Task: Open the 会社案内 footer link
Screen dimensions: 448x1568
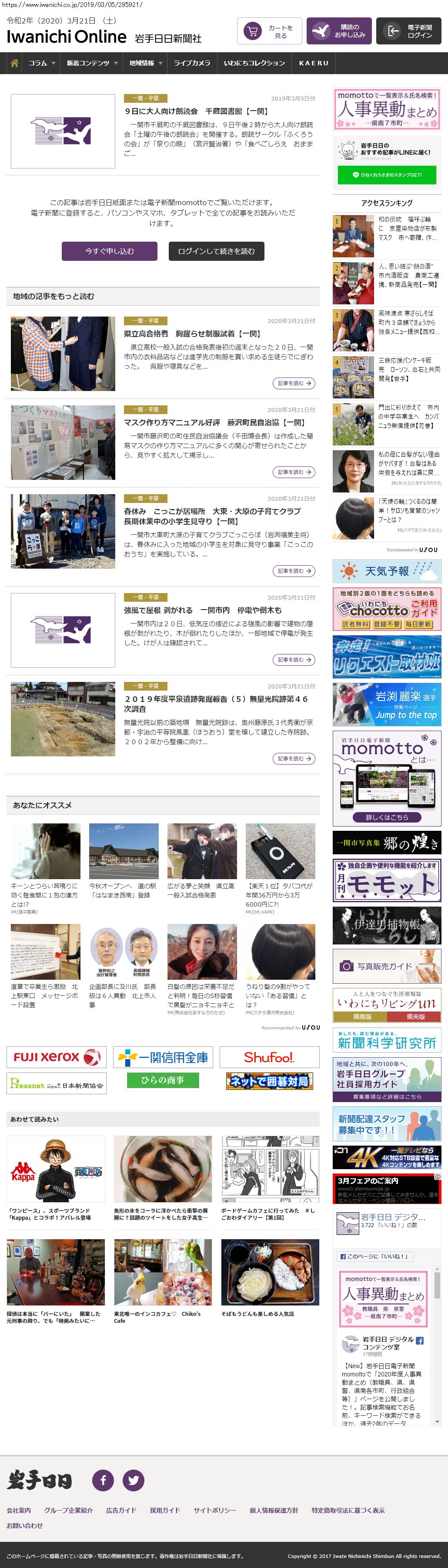Action: point(19,1510)
